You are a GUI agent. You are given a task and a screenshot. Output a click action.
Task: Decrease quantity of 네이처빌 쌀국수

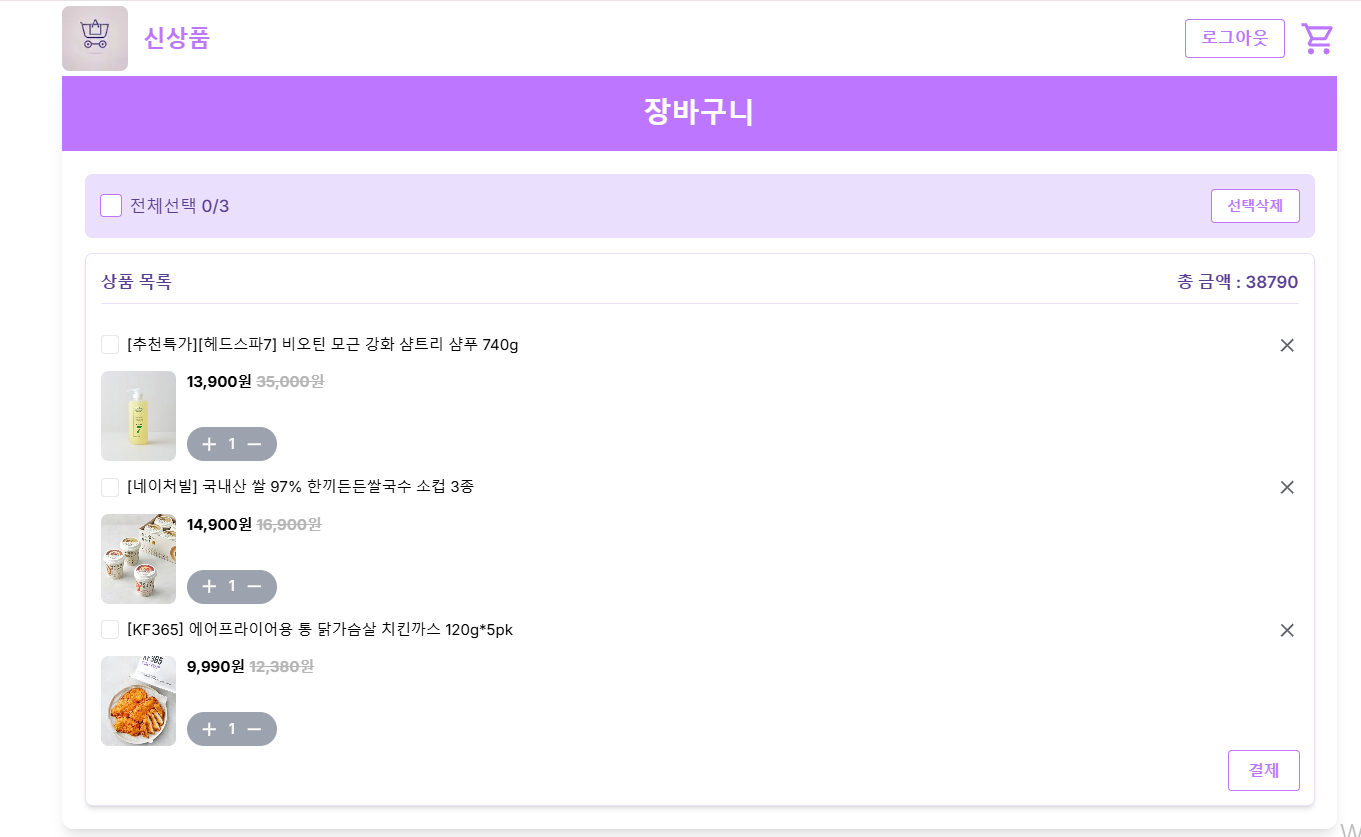(x=255, y=586)
